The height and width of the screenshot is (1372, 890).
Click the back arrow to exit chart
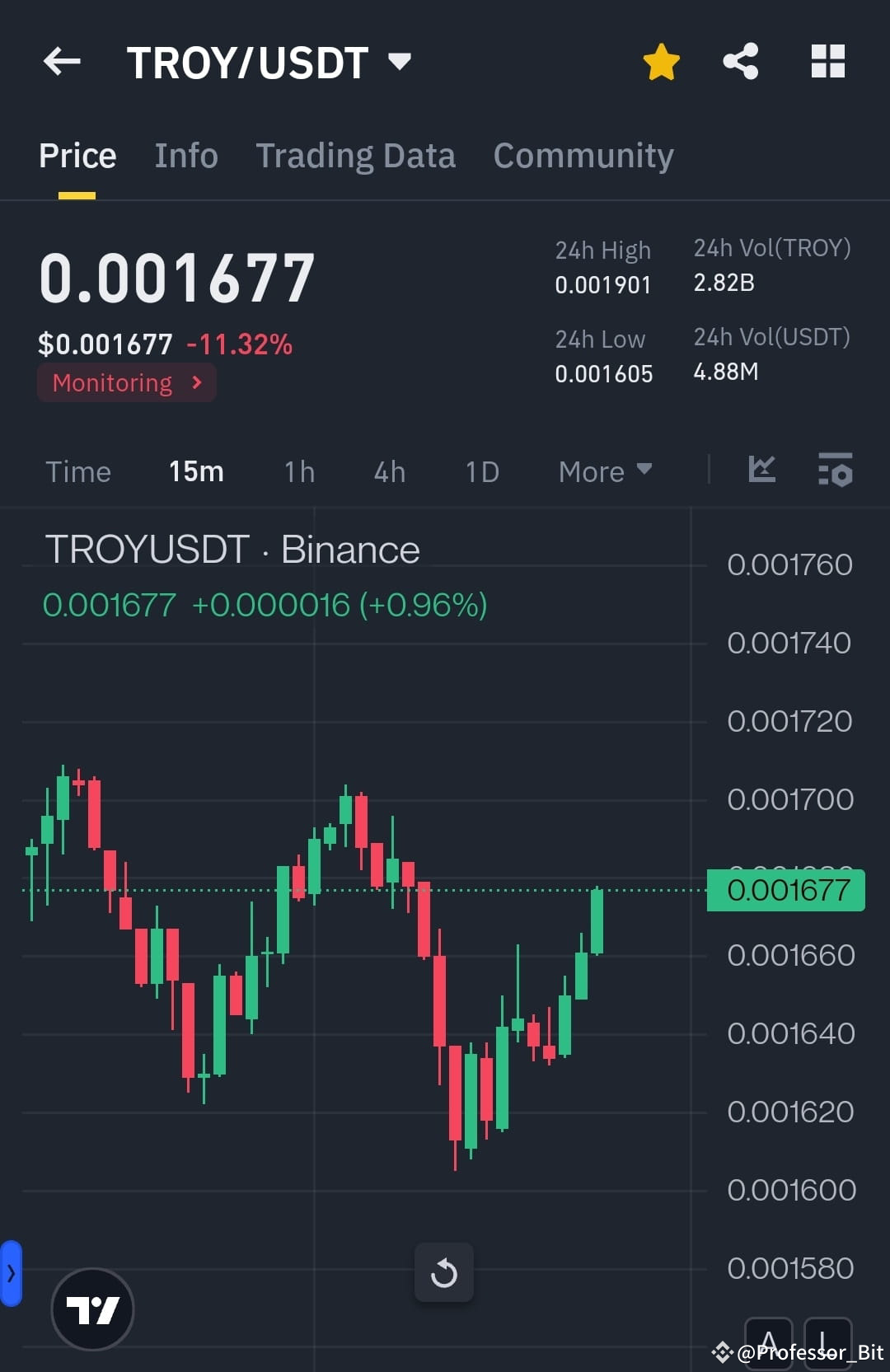[62, 61]
